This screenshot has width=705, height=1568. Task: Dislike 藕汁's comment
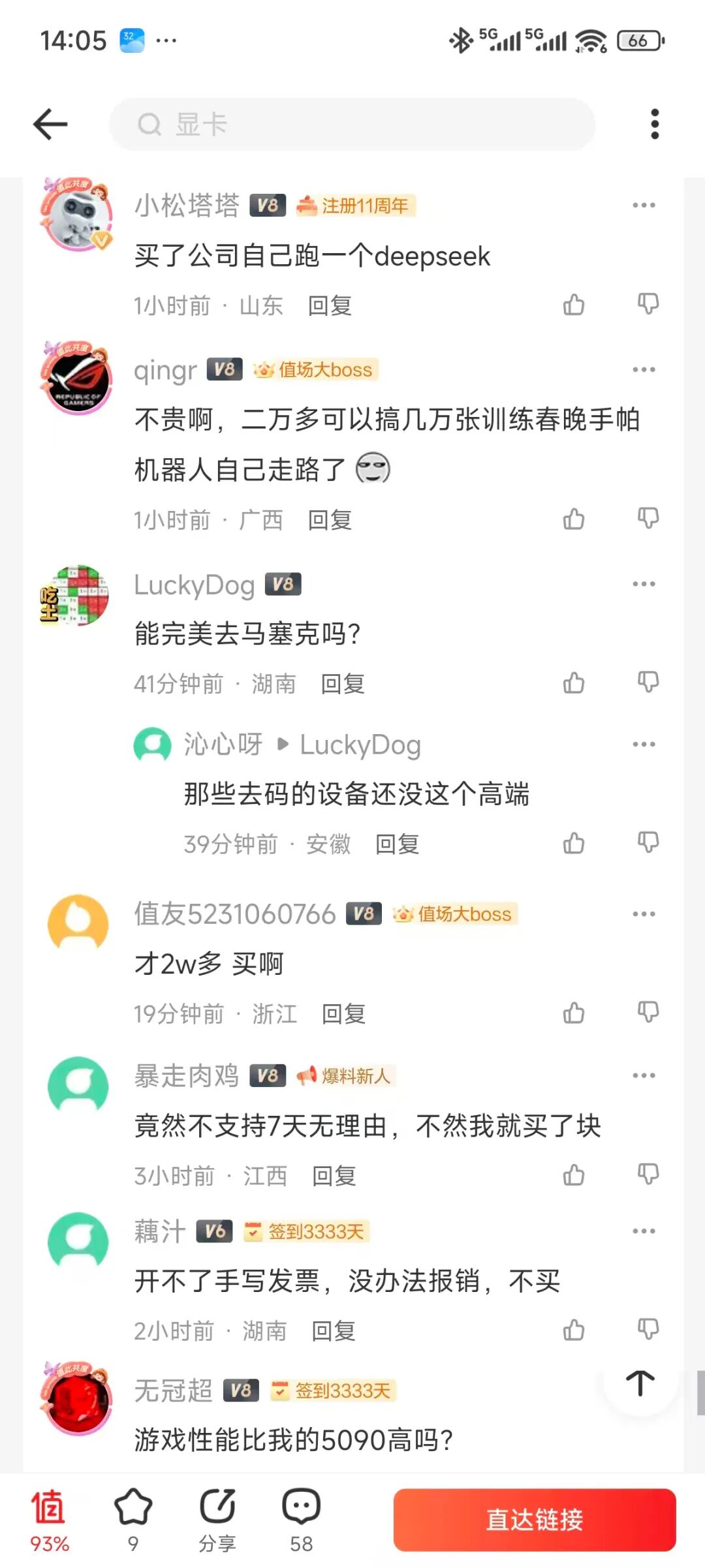point(648,1330)
